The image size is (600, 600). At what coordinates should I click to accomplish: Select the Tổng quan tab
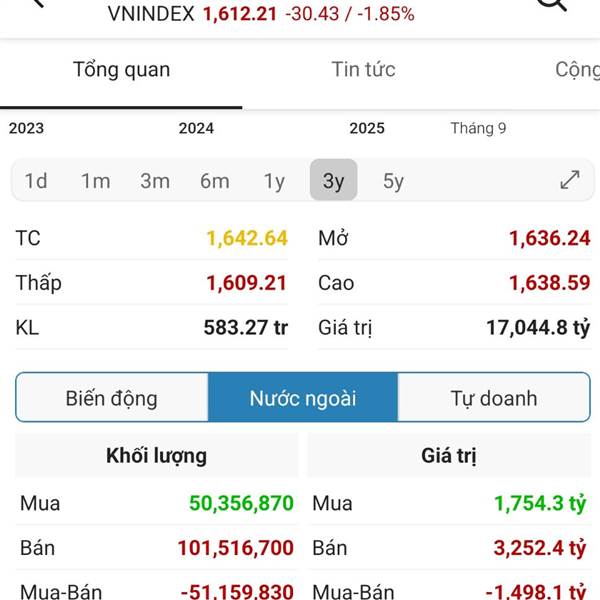tap(121, 70)
